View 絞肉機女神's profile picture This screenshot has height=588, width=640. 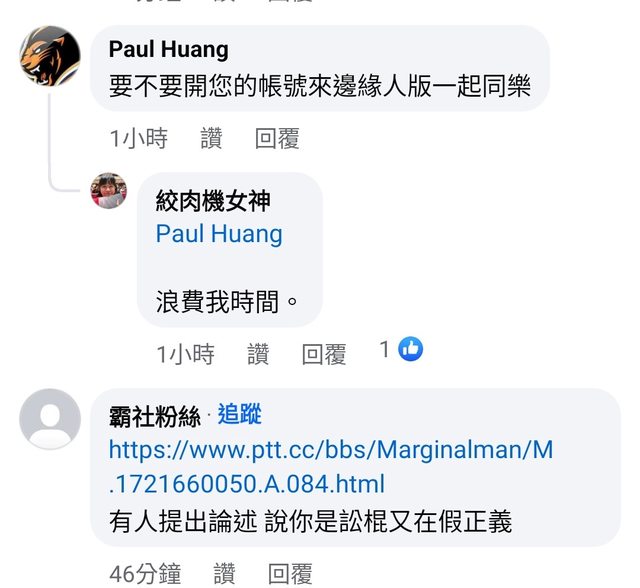[x=109, y=190]
